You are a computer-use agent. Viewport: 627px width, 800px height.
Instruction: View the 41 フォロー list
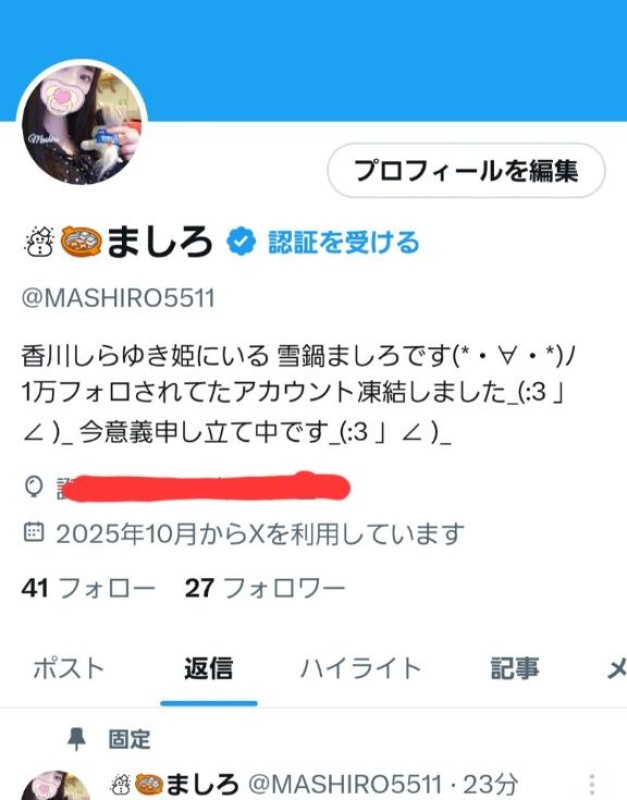88,588
